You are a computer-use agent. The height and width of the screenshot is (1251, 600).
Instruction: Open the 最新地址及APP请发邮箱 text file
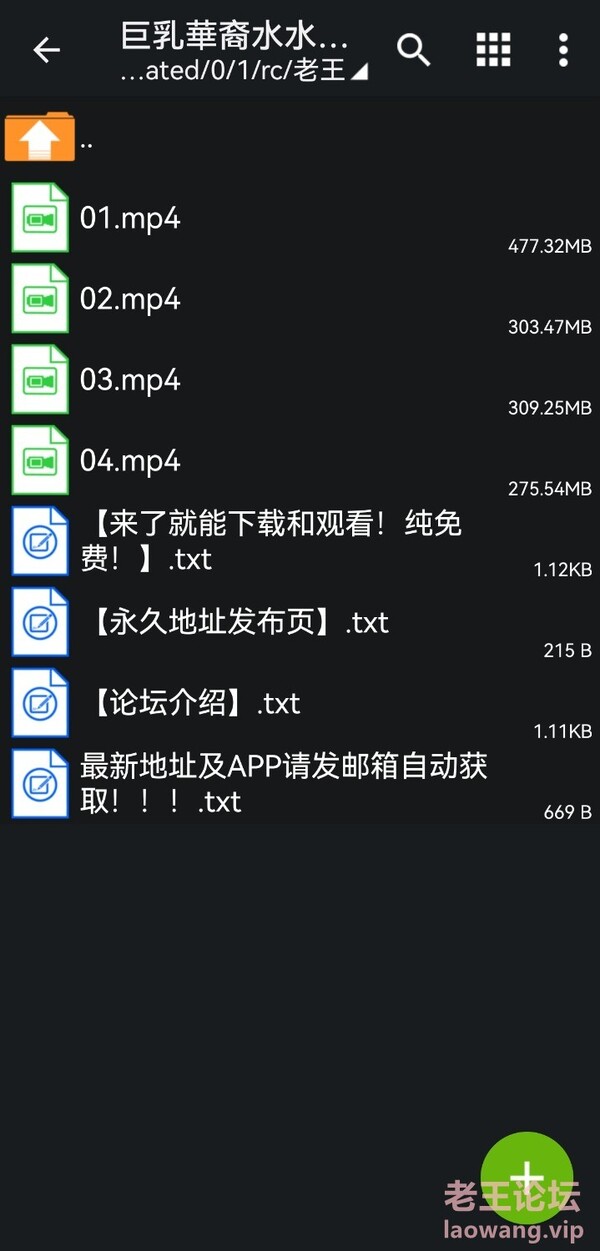[x=300, y=784]
